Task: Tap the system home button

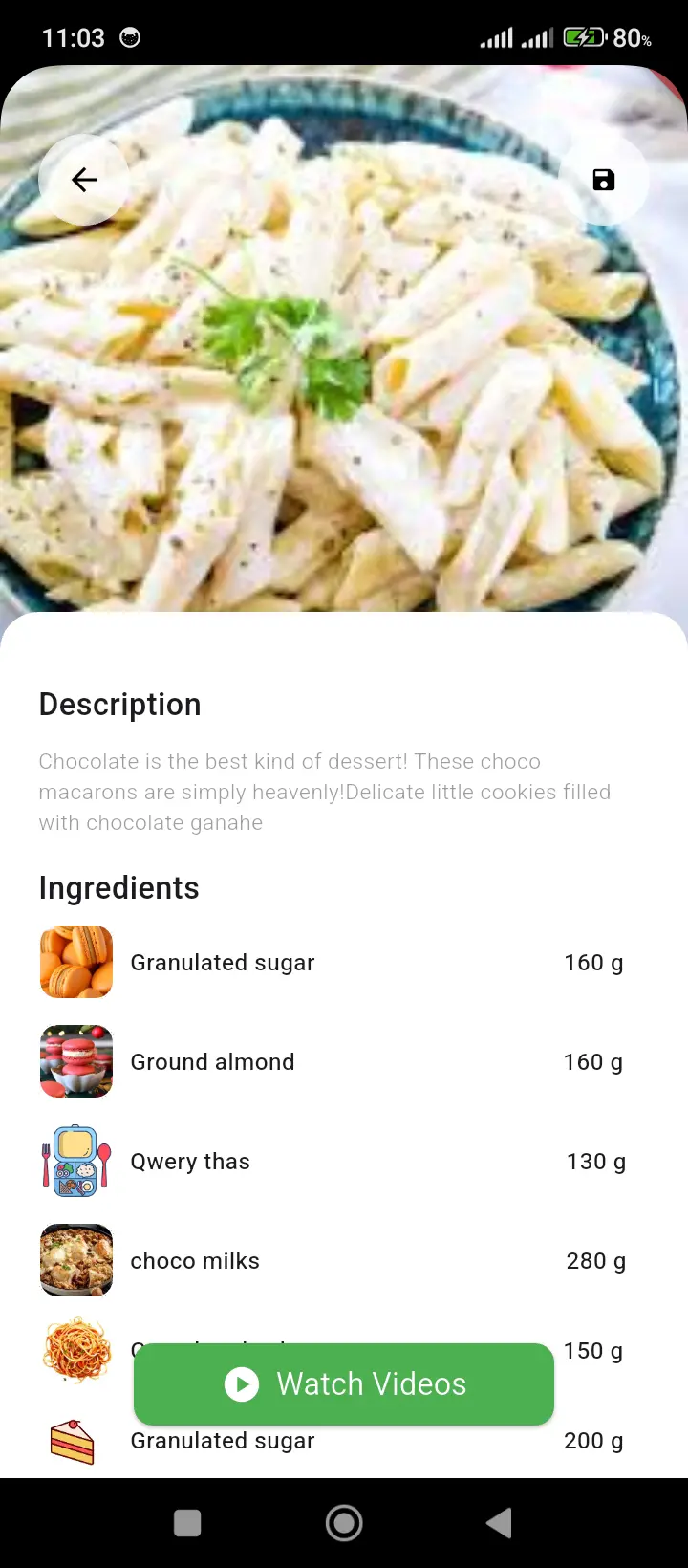Action: click(x=344, y=1523)
